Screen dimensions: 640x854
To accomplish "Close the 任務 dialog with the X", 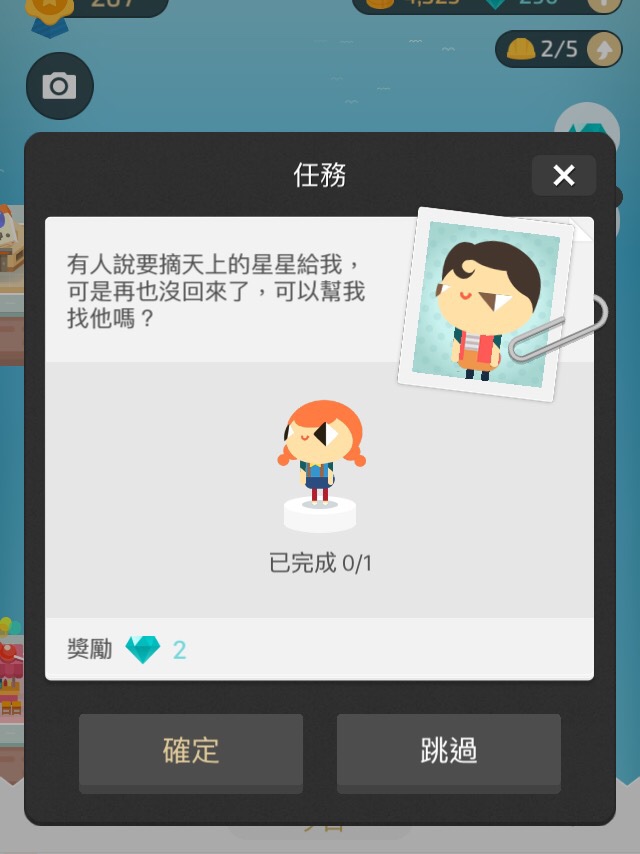I will pyautogui.click(x=564, y=176).
